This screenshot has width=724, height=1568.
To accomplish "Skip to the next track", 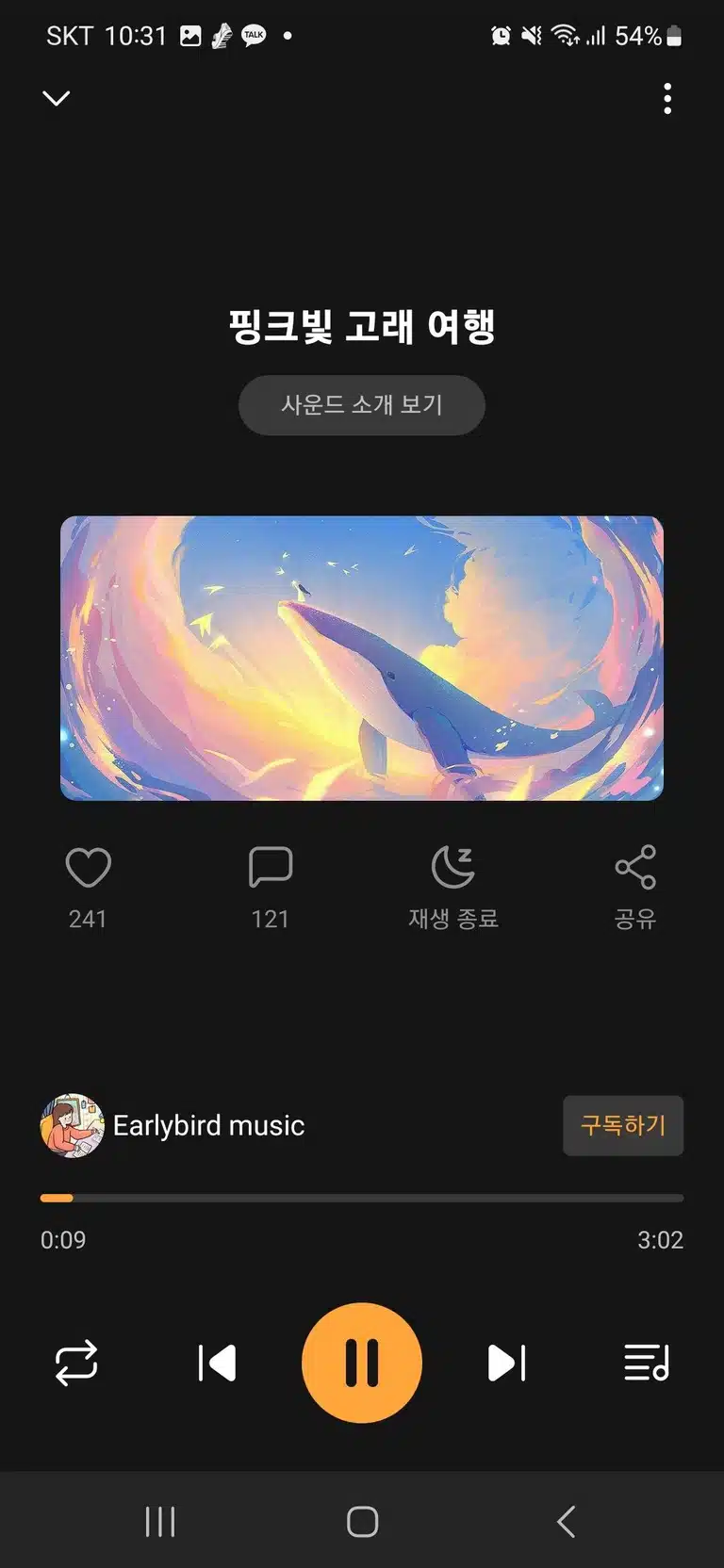I will 506,1363.
